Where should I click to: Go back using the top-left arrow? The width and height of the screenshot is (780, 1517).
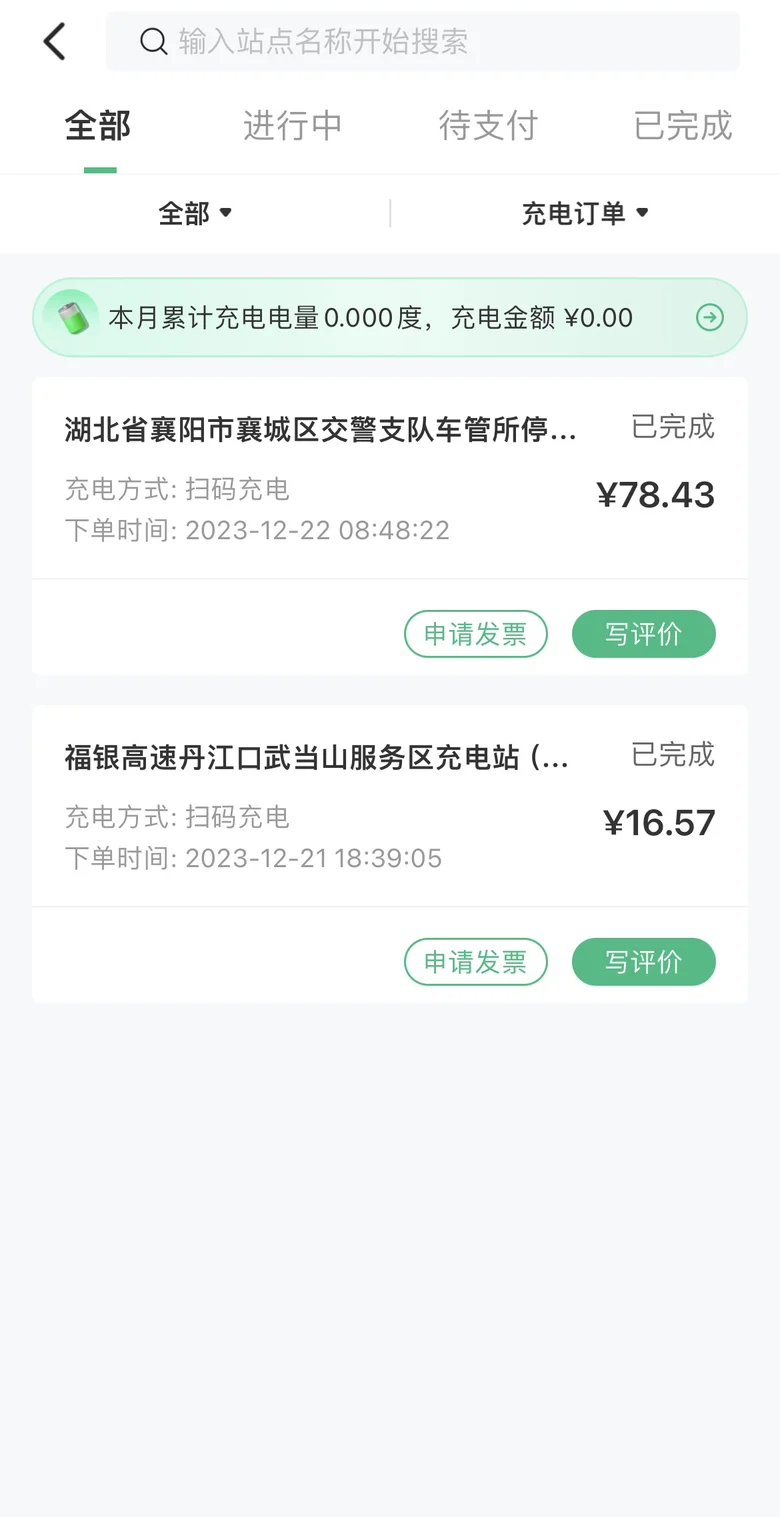pyautogui.click(x=55, y=42)
